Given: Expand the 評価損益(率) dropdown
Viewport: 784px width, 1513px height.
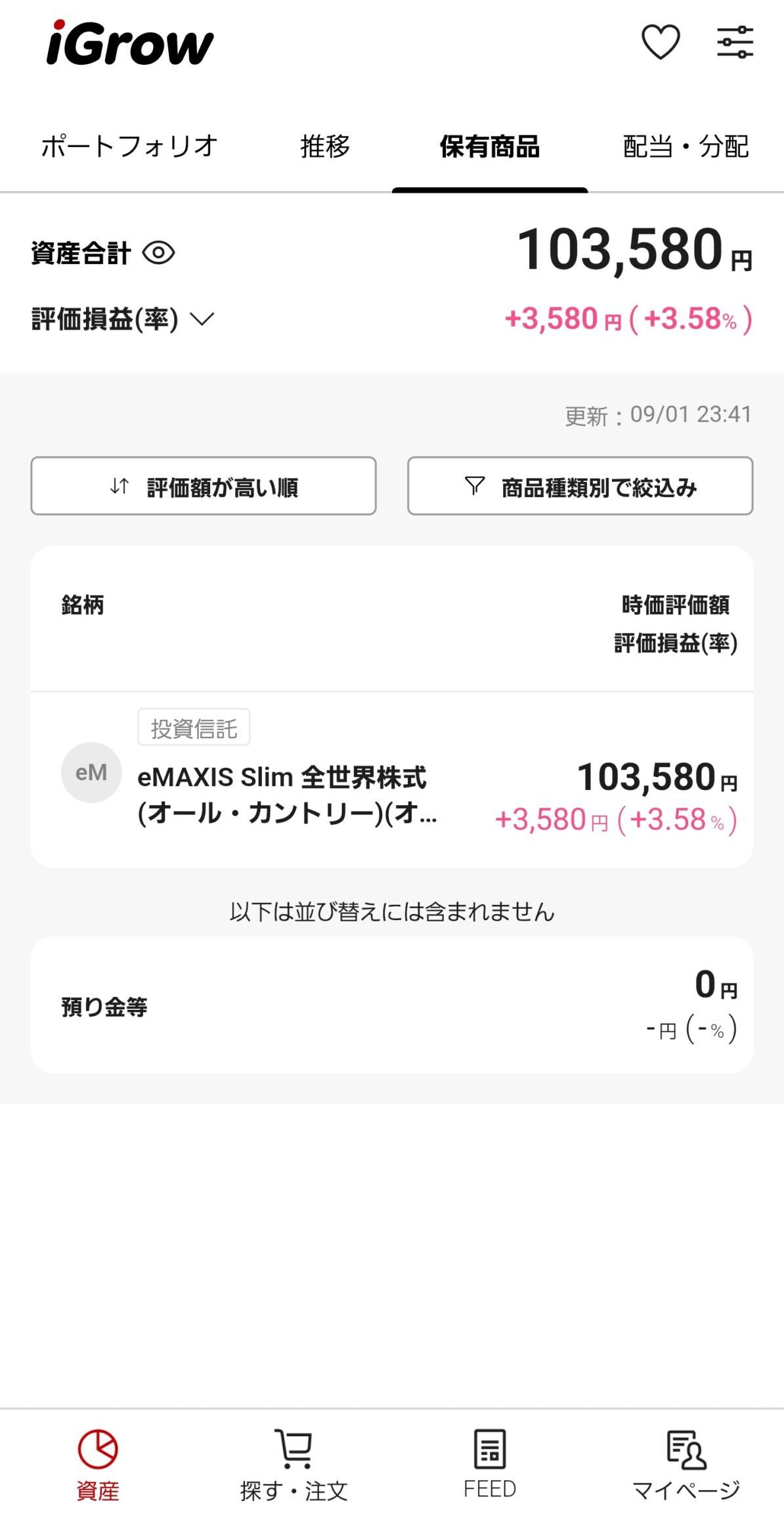Looking at the screenshot, I should pyautogui.click(x=202, y=319).
